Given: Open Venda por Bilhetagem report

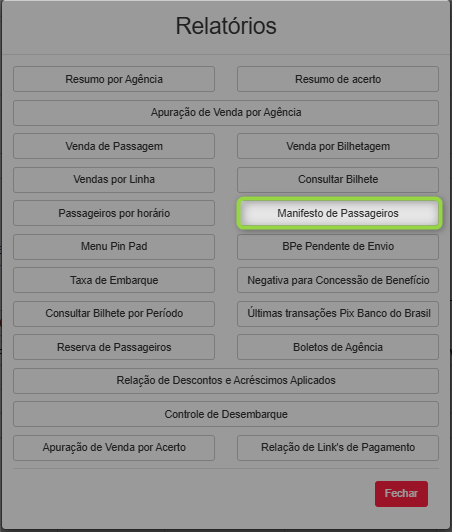Looking at the screenshot, I should coord(338,146).
